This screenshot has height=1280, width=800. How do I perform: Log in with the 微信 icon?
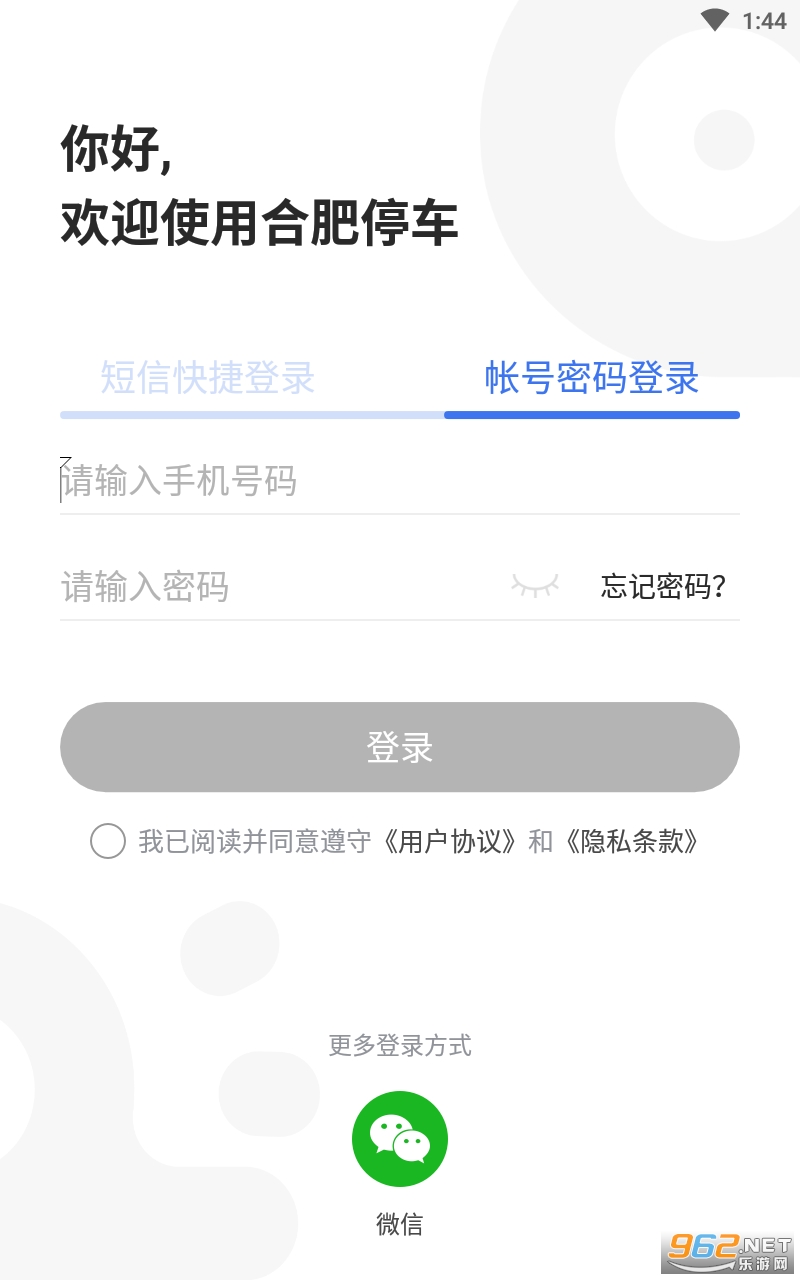[x=400, y=1139]
